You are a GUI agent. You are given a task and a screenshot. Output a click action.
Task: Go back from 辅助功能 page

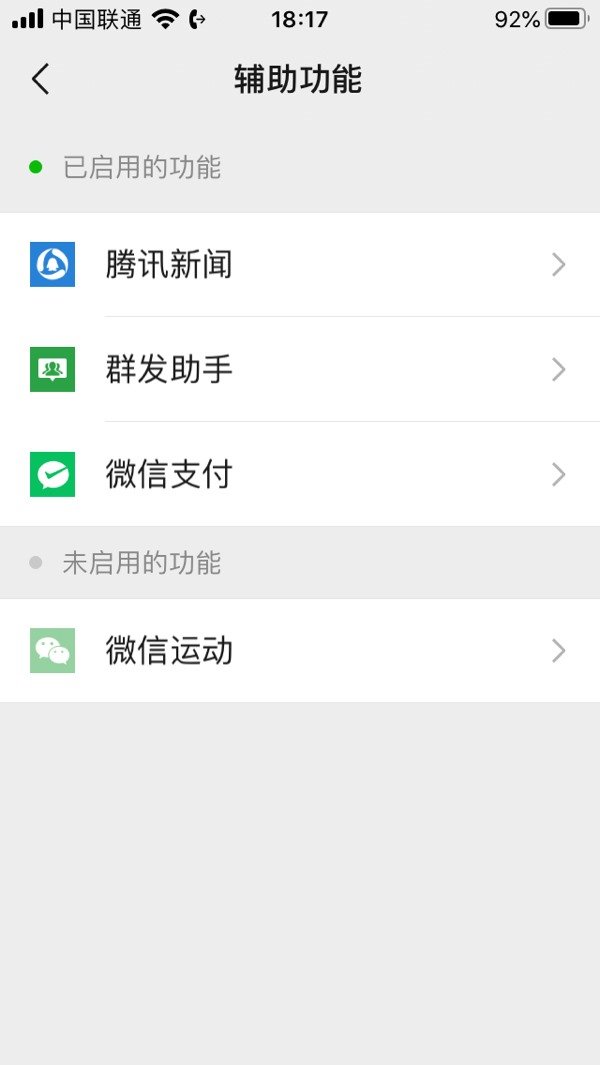[40, 79]
